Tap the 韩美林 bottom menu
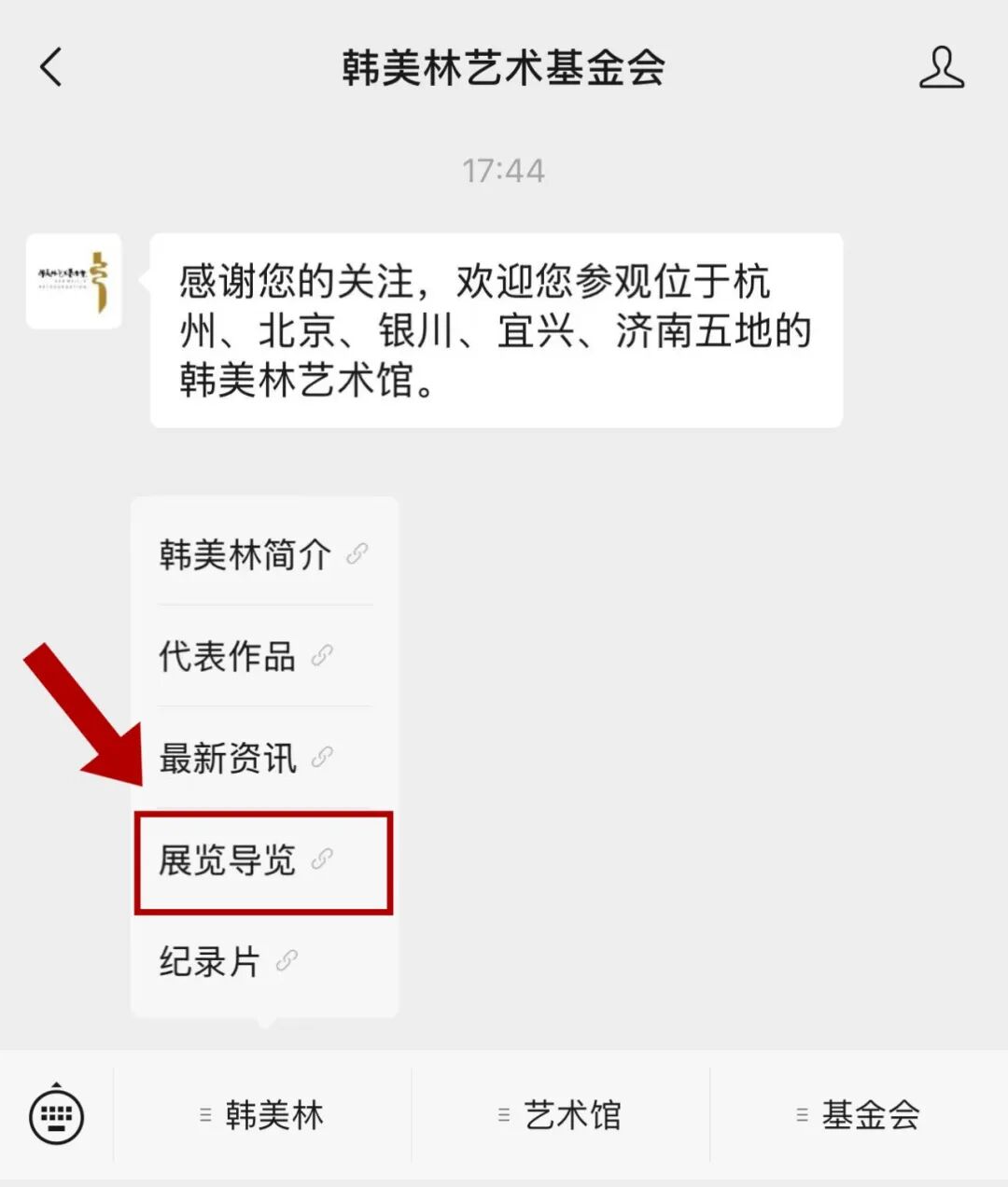1008x1187 pixels. [x=262, y=1115]
